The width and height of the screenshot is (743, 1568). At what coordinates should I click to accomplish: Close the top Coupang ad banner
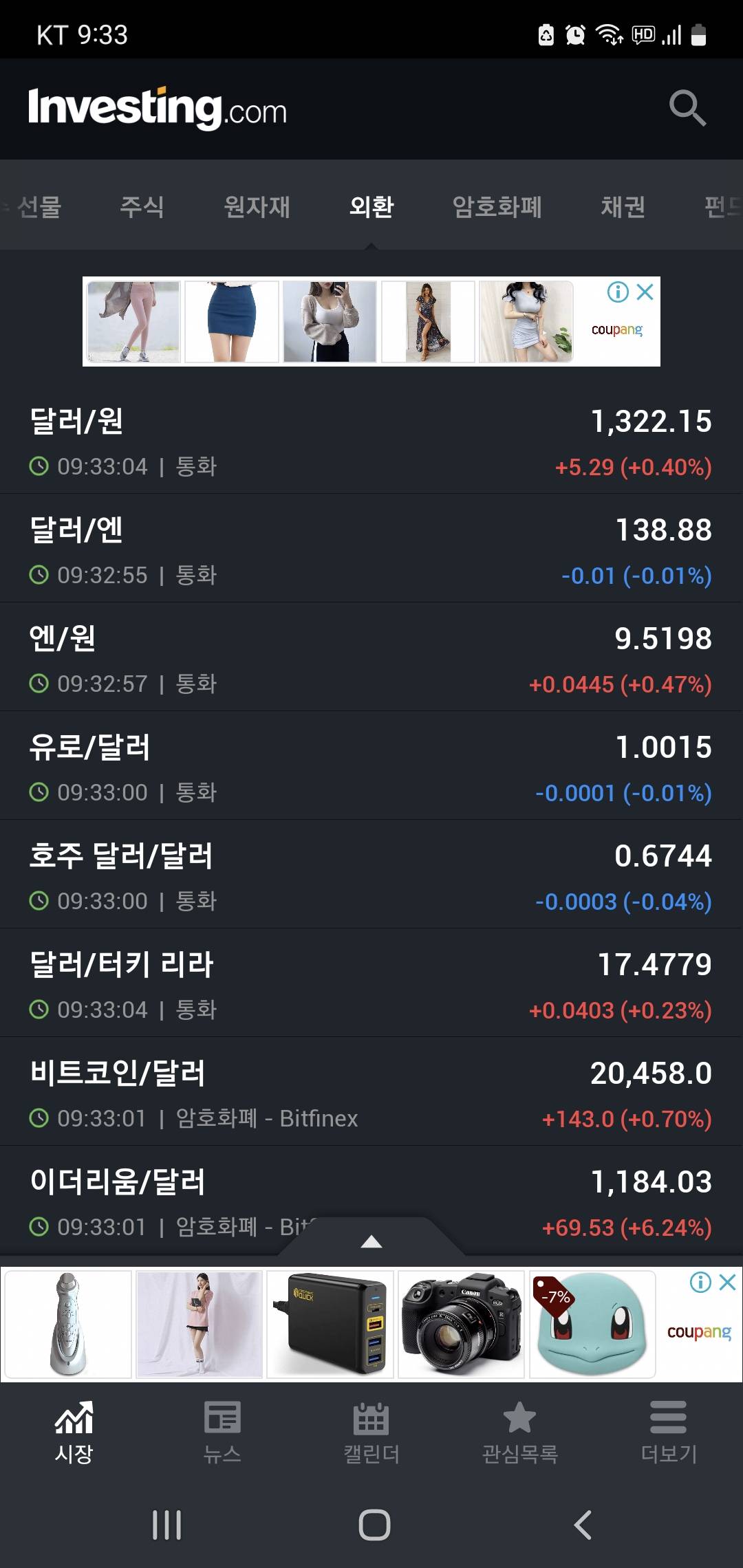[x=645, y=292]
